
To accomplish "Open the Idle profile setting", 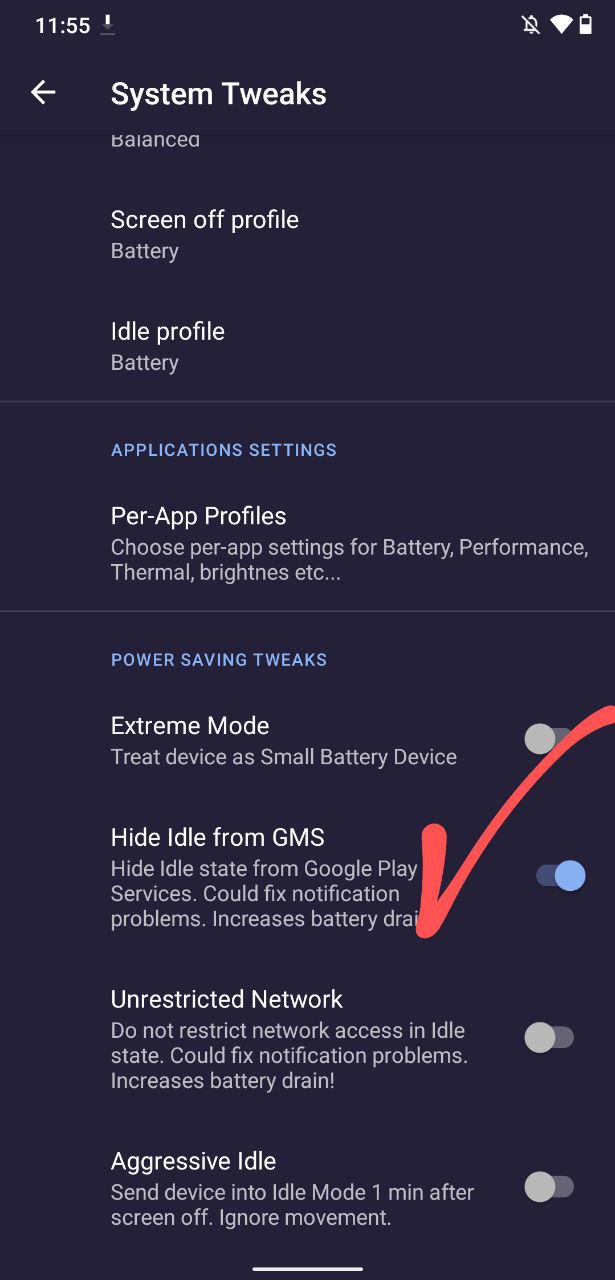I will point(307,346).
